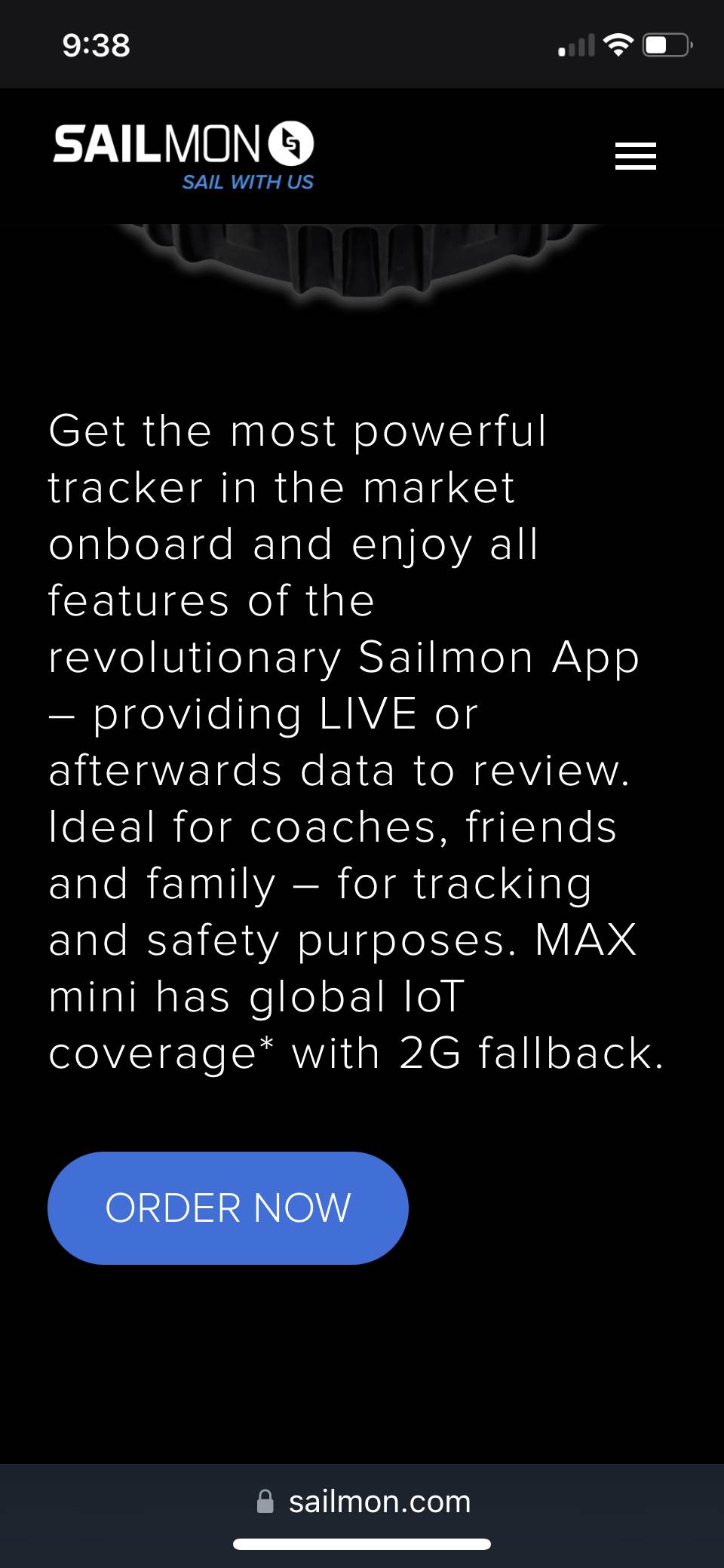The height and width of the screenshot is (1568, 724).
Task: Go to Sailmon homepage via logo
Action: click(183, 155)
